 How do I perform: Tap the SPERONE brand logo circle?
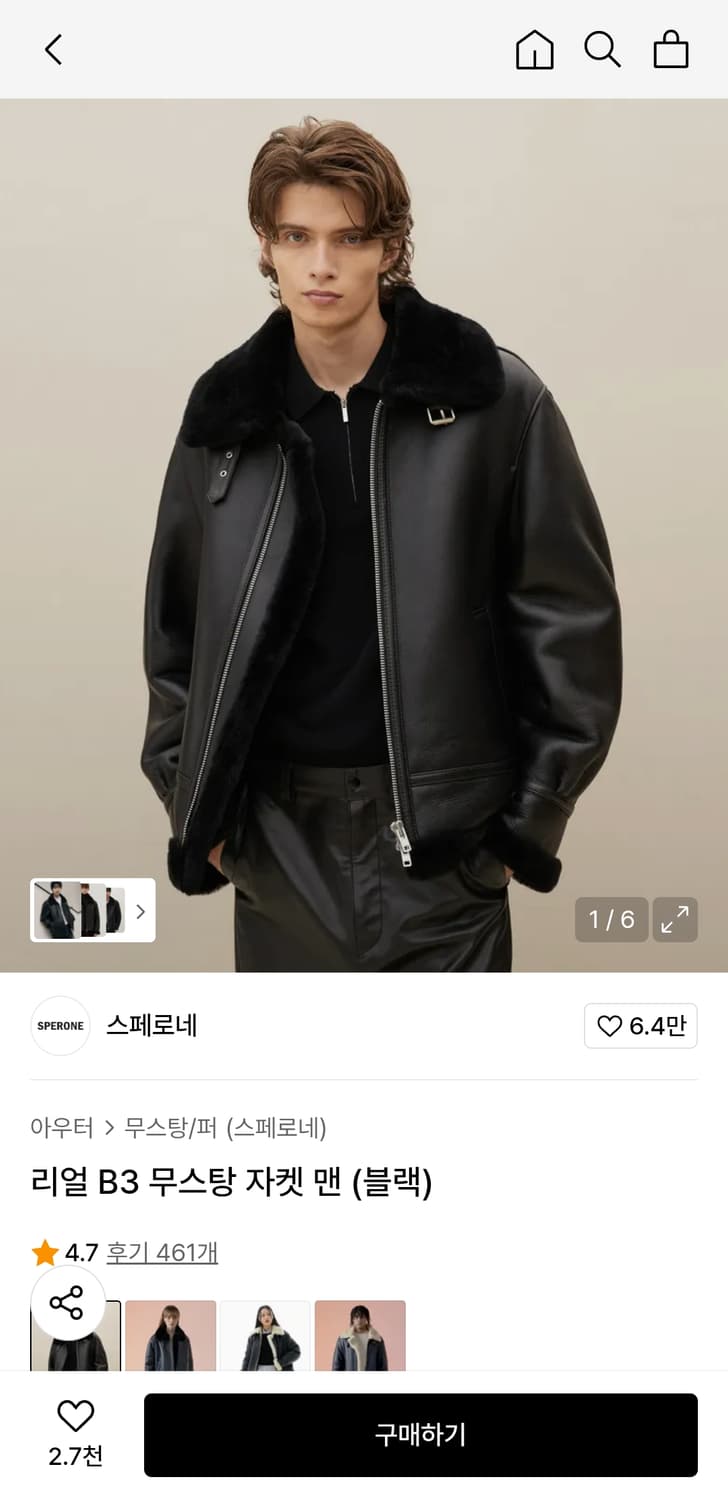(59, 1026)
